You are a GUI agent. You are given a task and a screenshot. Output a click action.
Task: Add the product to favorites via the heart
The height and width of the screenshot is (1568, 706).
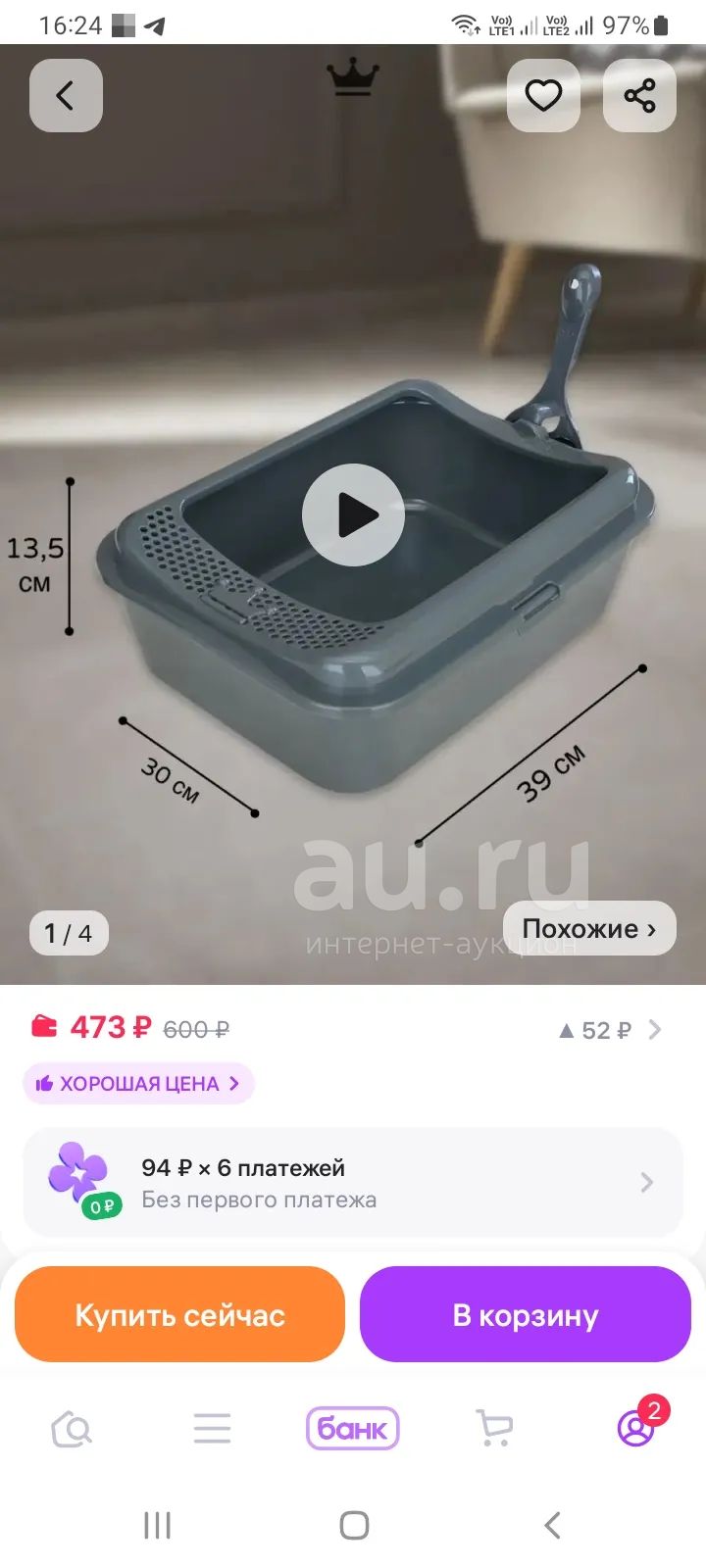(x=543, y=95)
